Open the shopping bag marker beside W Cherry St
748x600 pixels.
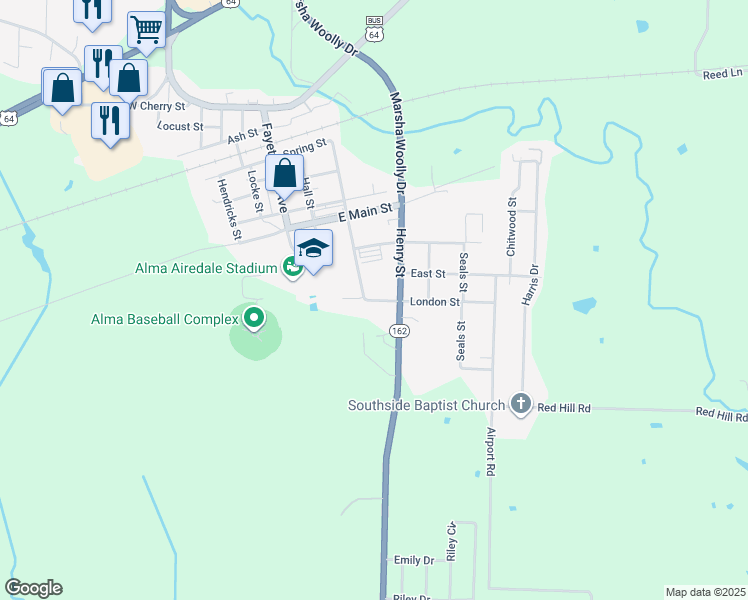[128, 79]
